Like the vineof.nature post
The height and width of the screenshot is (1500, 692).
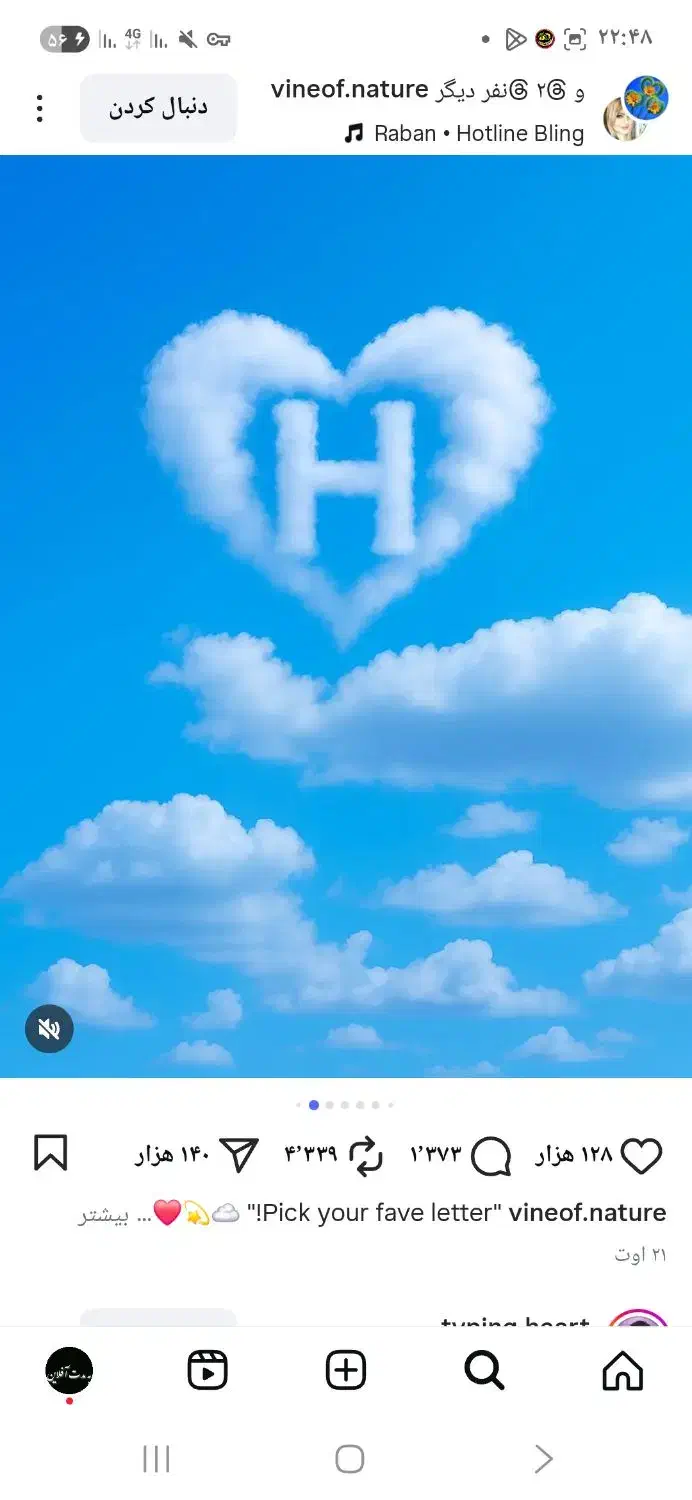tap(641, 1156)
